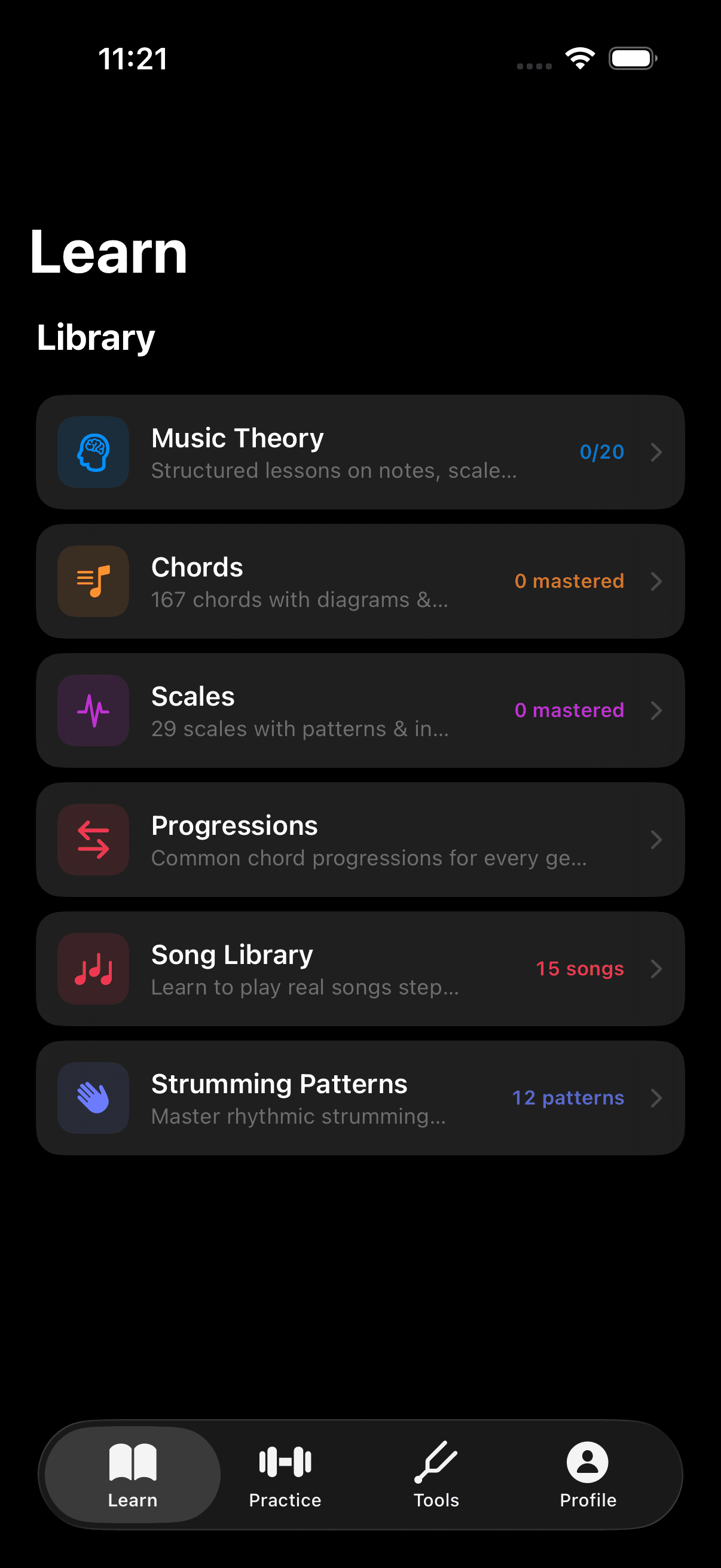Open Chords via its chevron arrow

(656, 581)
